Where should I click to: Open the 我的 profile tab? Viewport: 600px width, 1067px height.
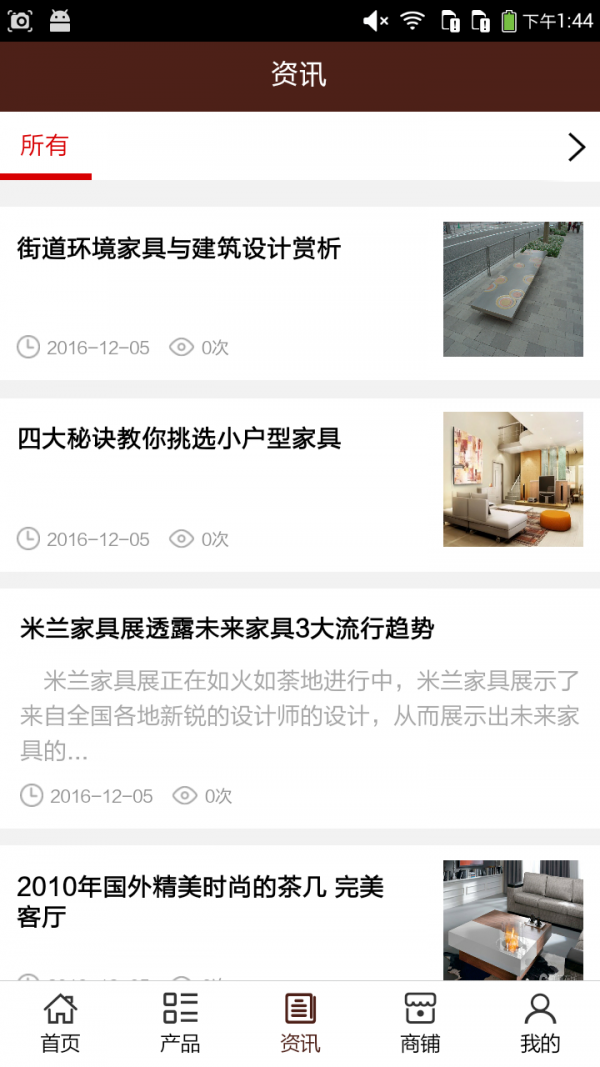click(540, 1023)
